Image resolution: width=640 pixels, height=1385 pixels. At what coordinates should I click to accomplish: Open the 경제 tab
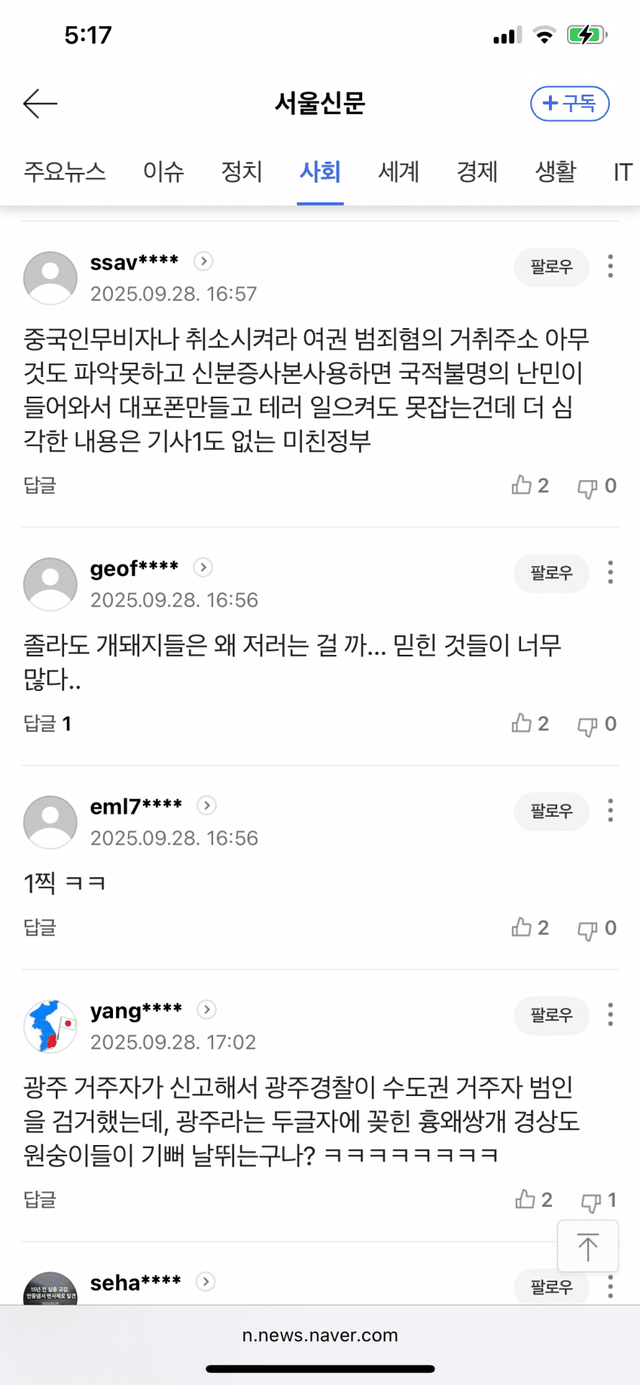click(477, 171)
